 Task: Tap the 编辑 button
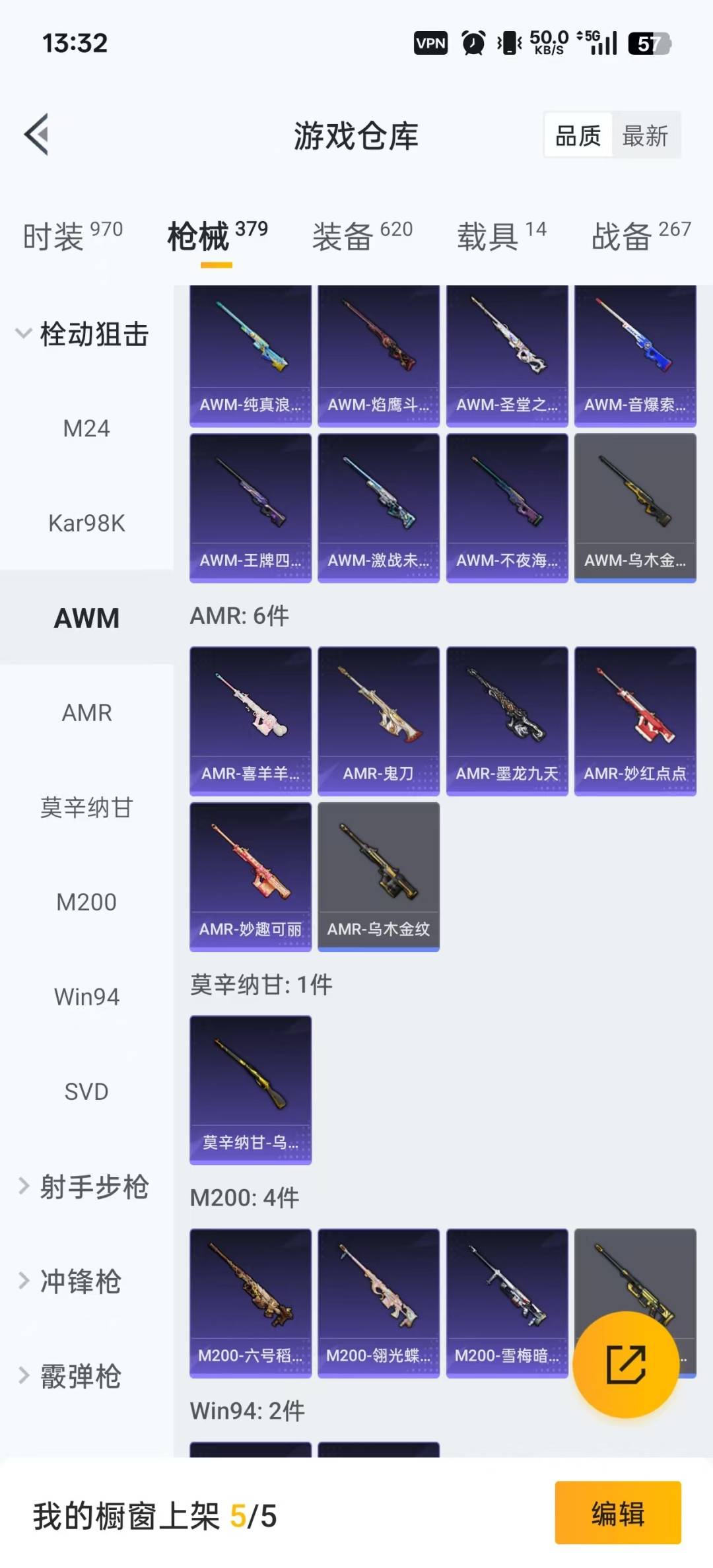click(x=617, y=1513)
